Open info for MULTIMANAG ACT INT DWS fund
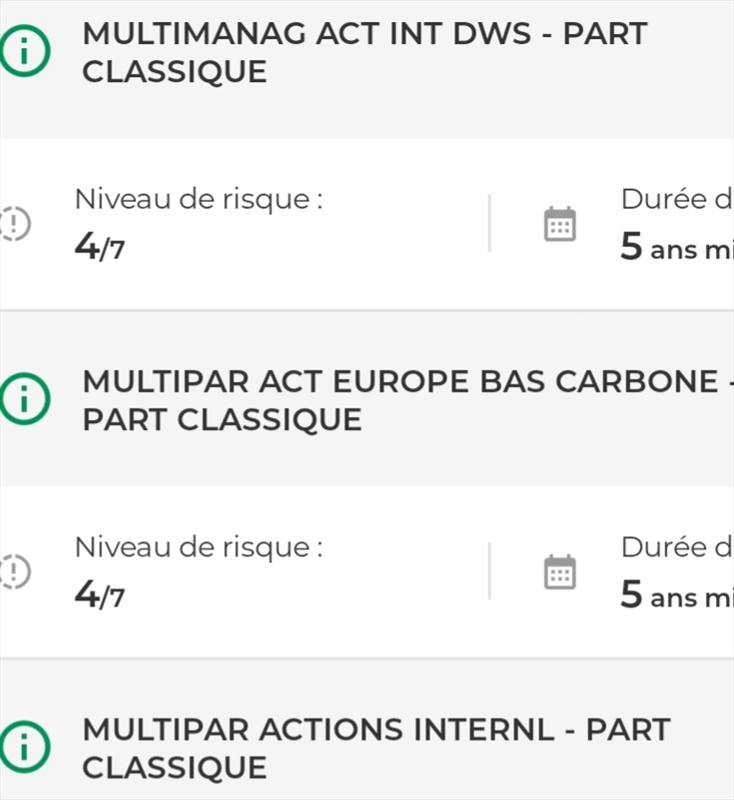Screen dimensions: 734x800 (x=24, y=53)
